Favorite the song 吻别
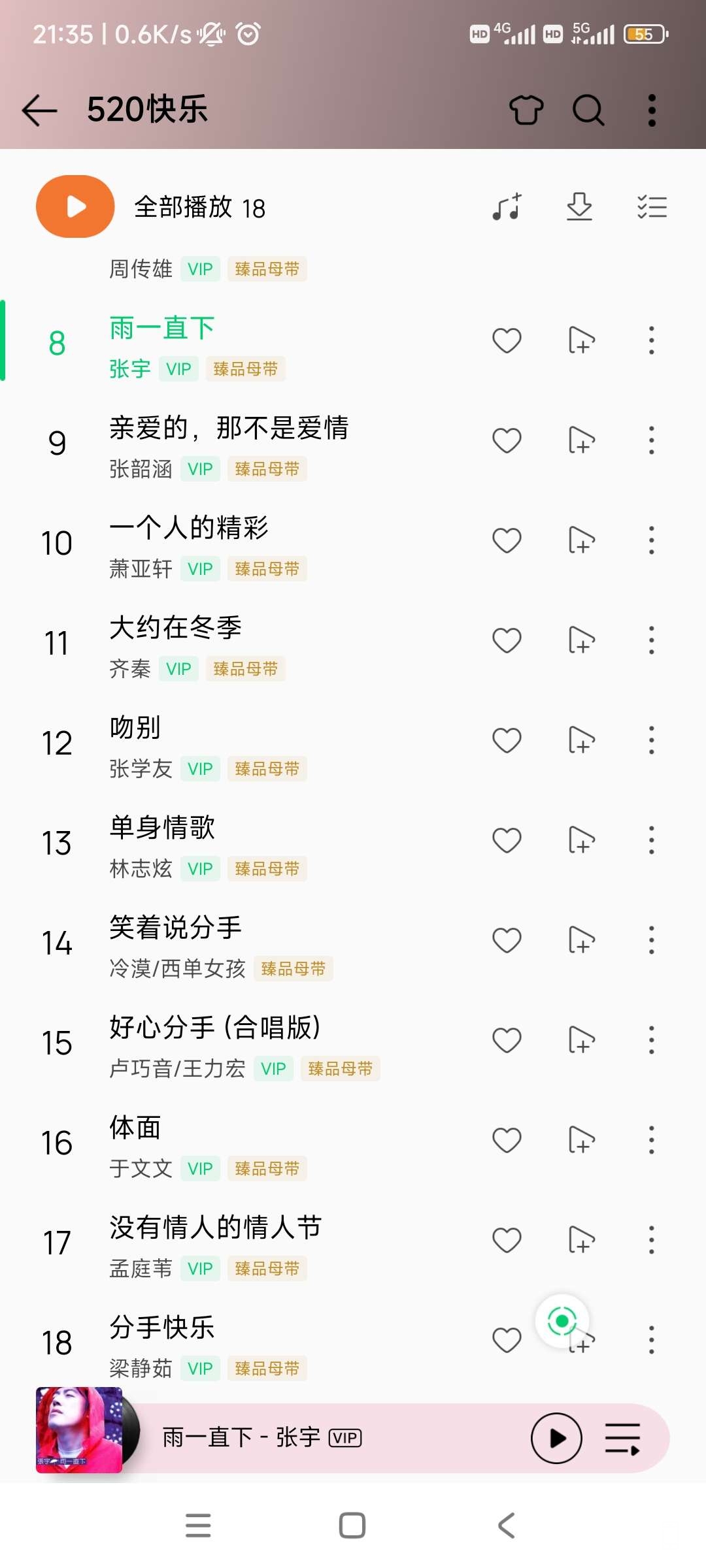Image resolution: width=706 pixels, height=1568 pixels. (507, 740)
